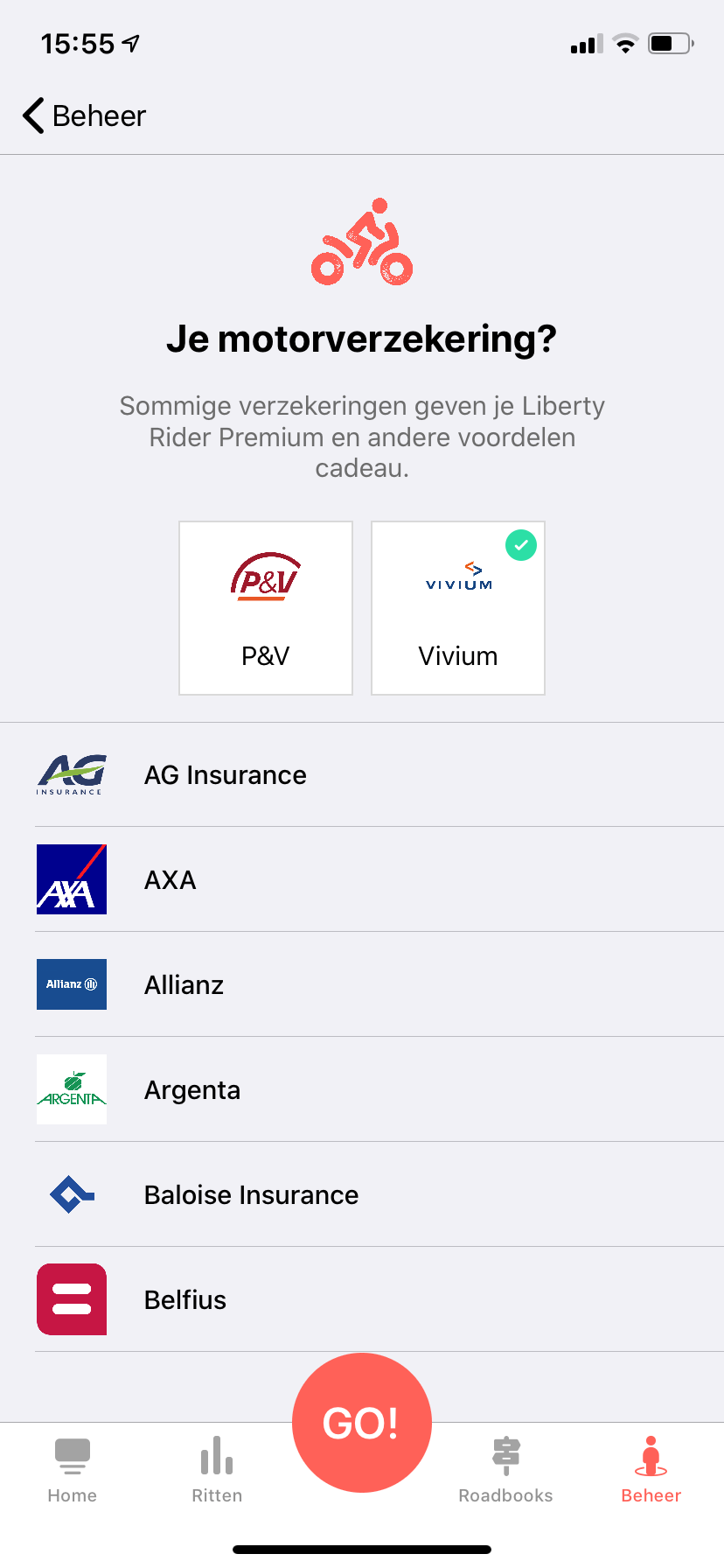Start a ride with the GO! button
Image resolution: width=724 pixels, height=1568 pixels.
[361, 1423]
